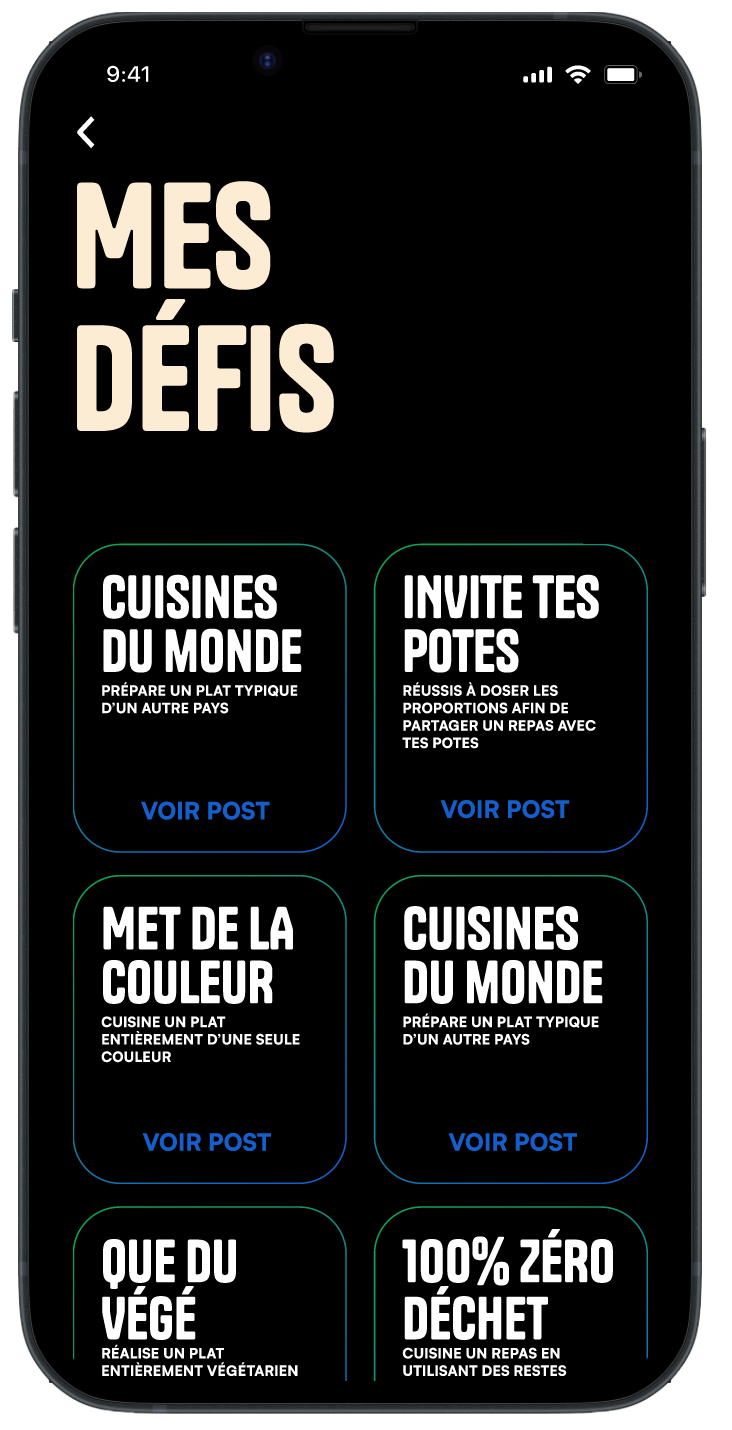Tap the cellular signal bars indicator
This screenshot has height=1430, width=732.
pos(539,73)
